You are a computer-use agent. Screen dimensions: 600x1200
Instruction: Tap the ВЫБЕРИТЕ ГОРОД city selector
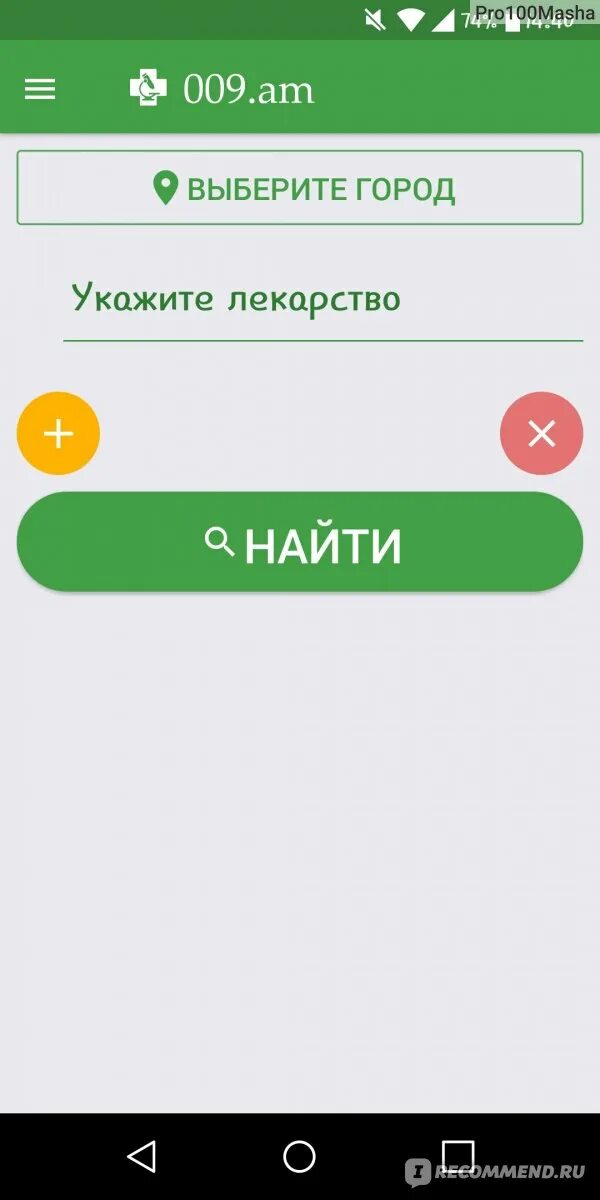300,188
